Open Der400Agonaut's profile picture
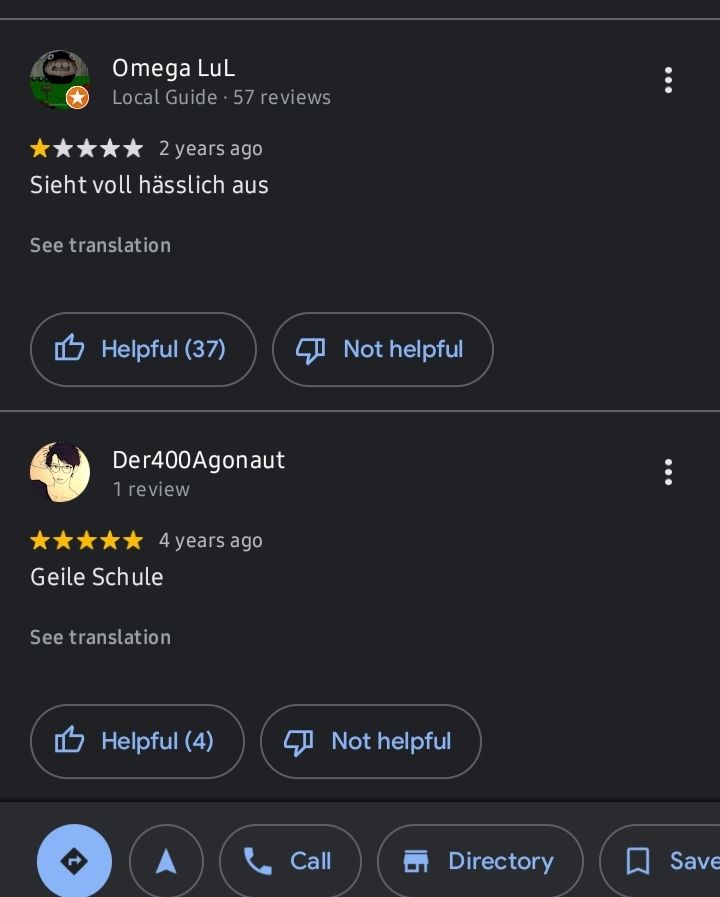The width and height of the screenshot is (720, 897). [x=60, y=472]
